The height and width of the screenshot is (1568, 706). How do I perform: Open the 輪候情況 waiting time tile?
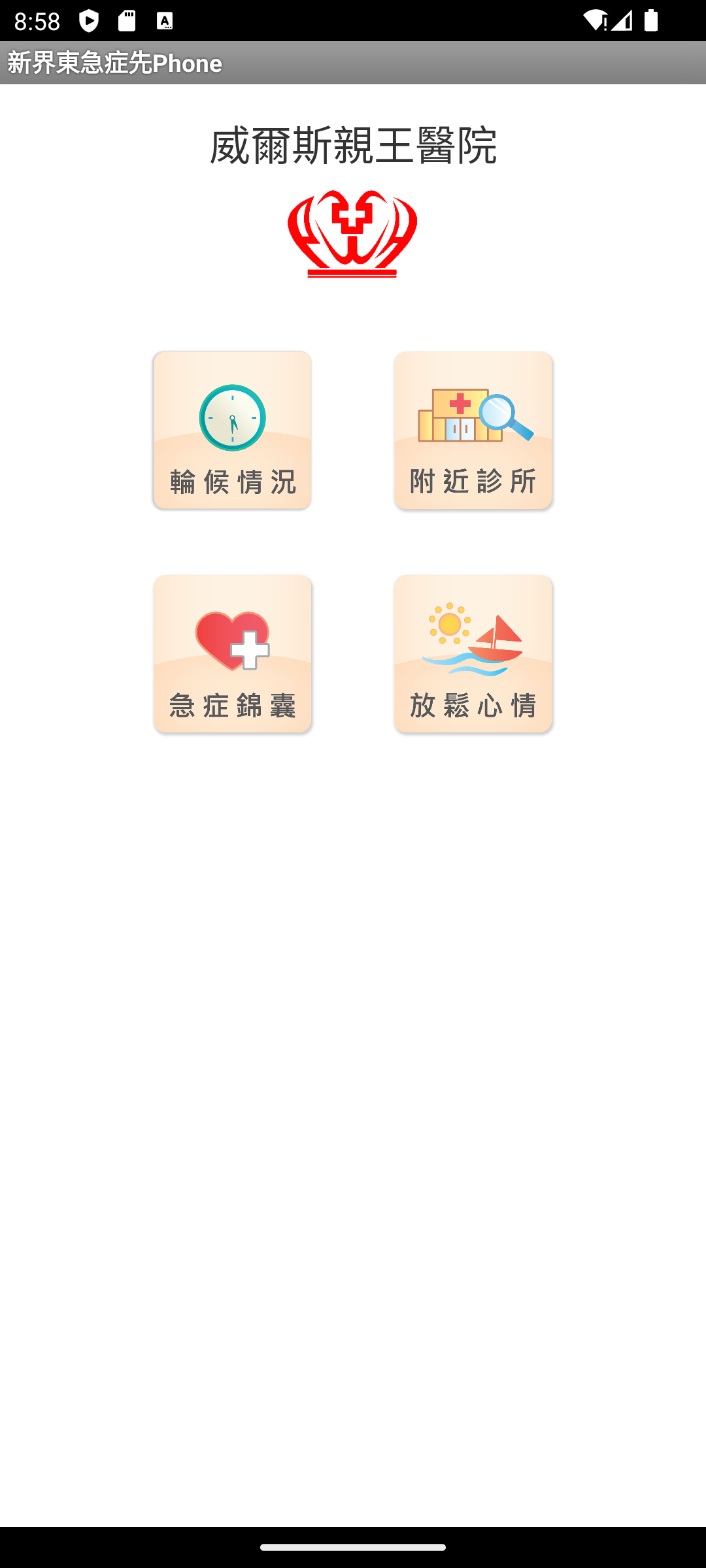point(232,430)
